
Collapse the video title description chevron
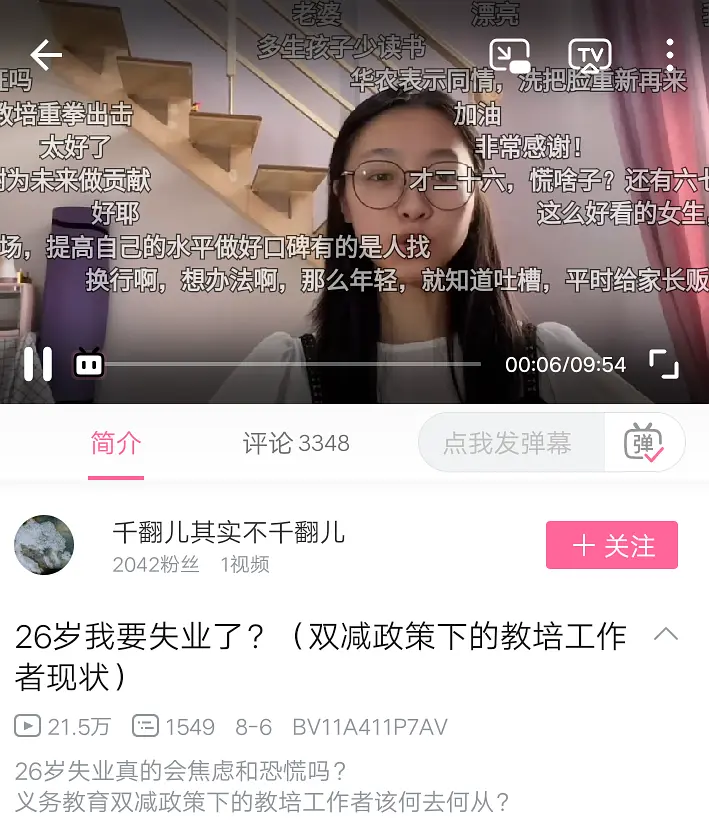tap(665, 634)
